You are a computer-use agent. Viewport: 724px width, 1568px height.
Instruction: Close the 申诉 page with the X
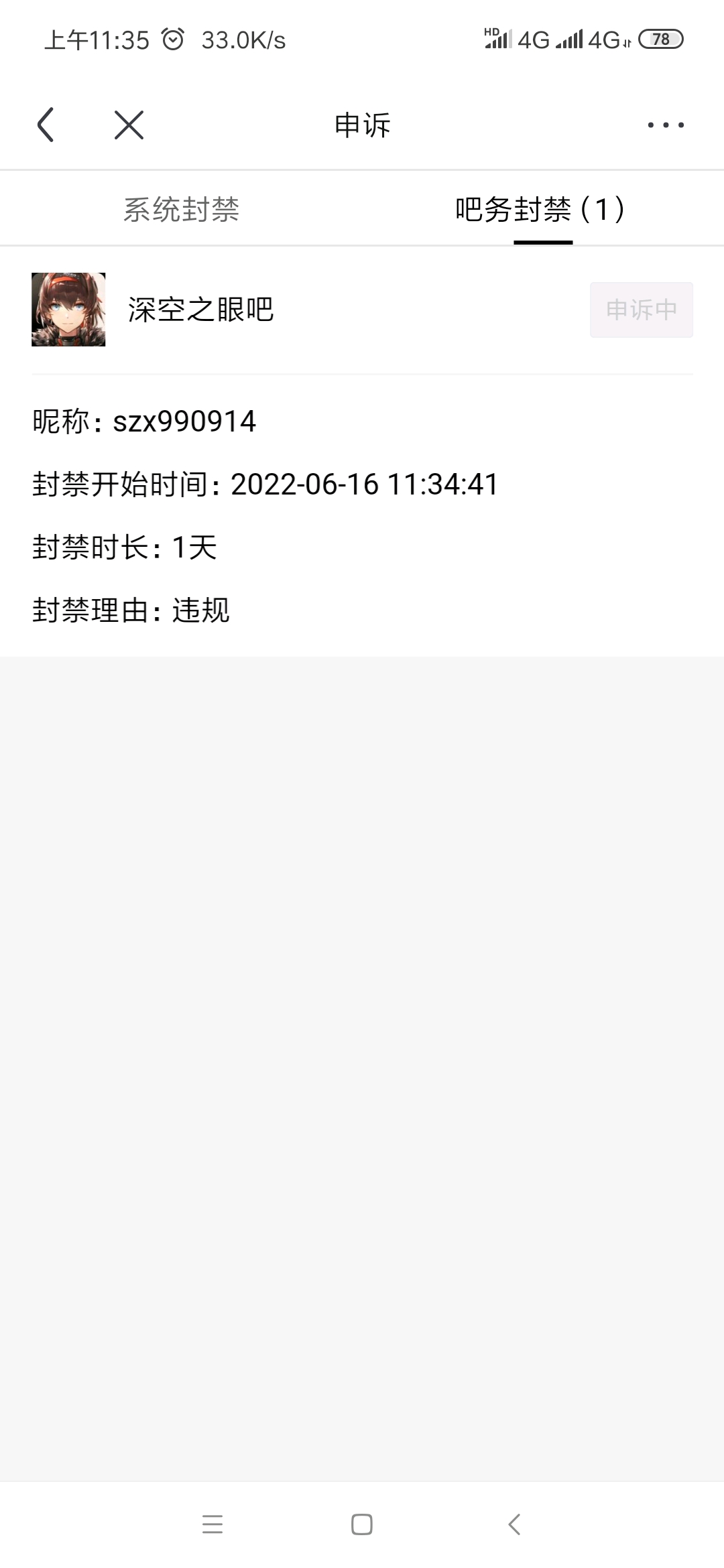[x=129, y=125]
